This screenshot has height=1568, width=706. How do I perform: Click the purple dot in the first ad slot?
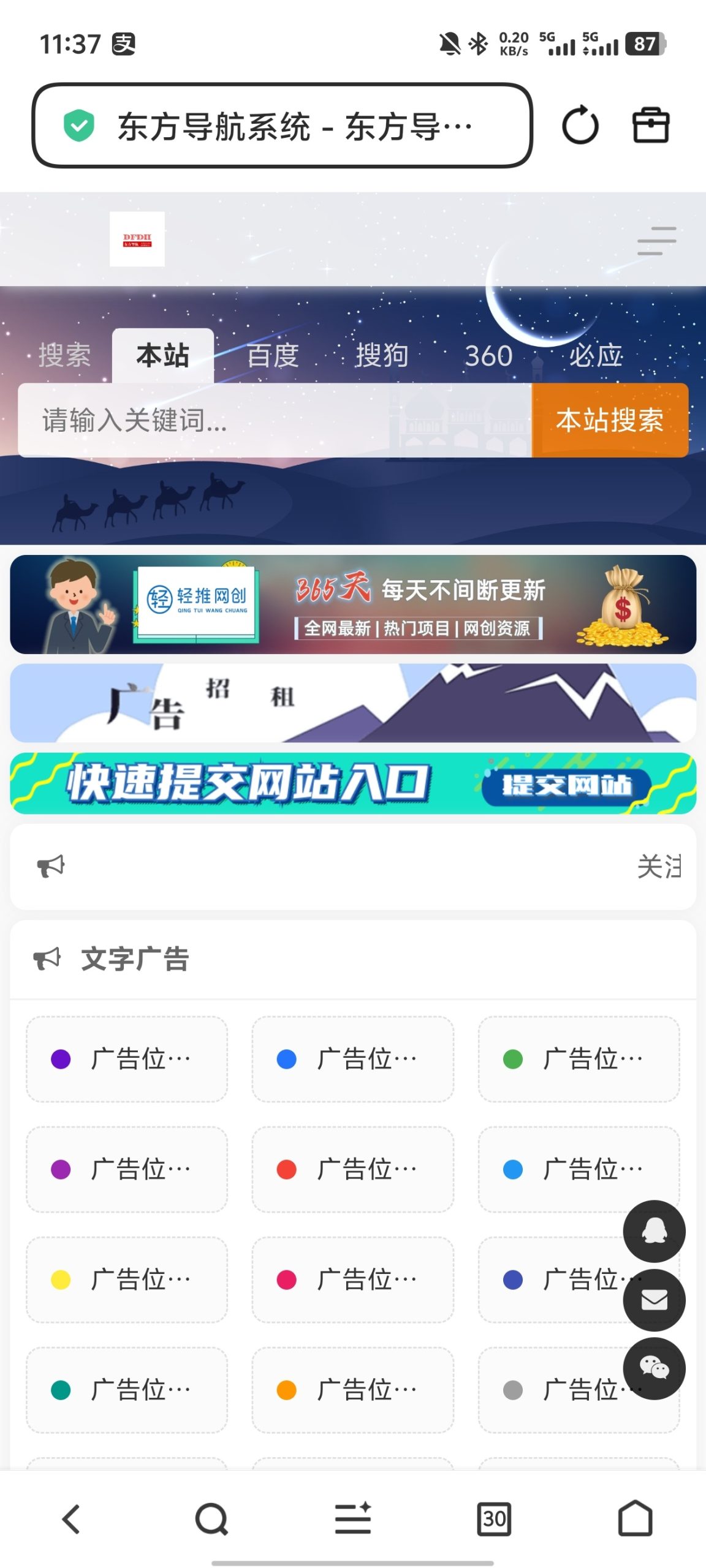(61, 1058)
